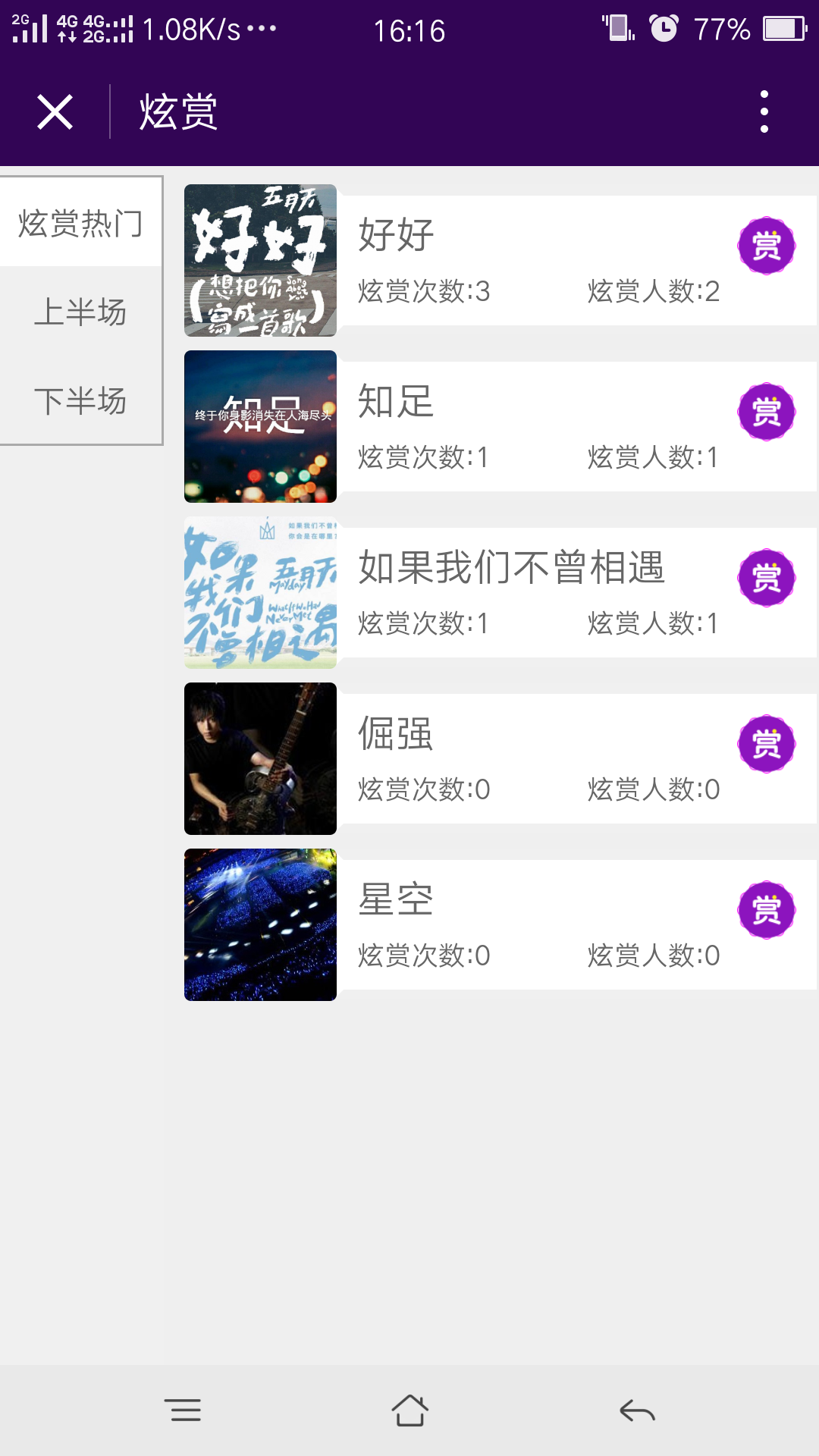The height and width of the screenshot is (1456, 819).
Task: Open the 好好 cover image
Action: pyautogui.click(x=260, y=260)
